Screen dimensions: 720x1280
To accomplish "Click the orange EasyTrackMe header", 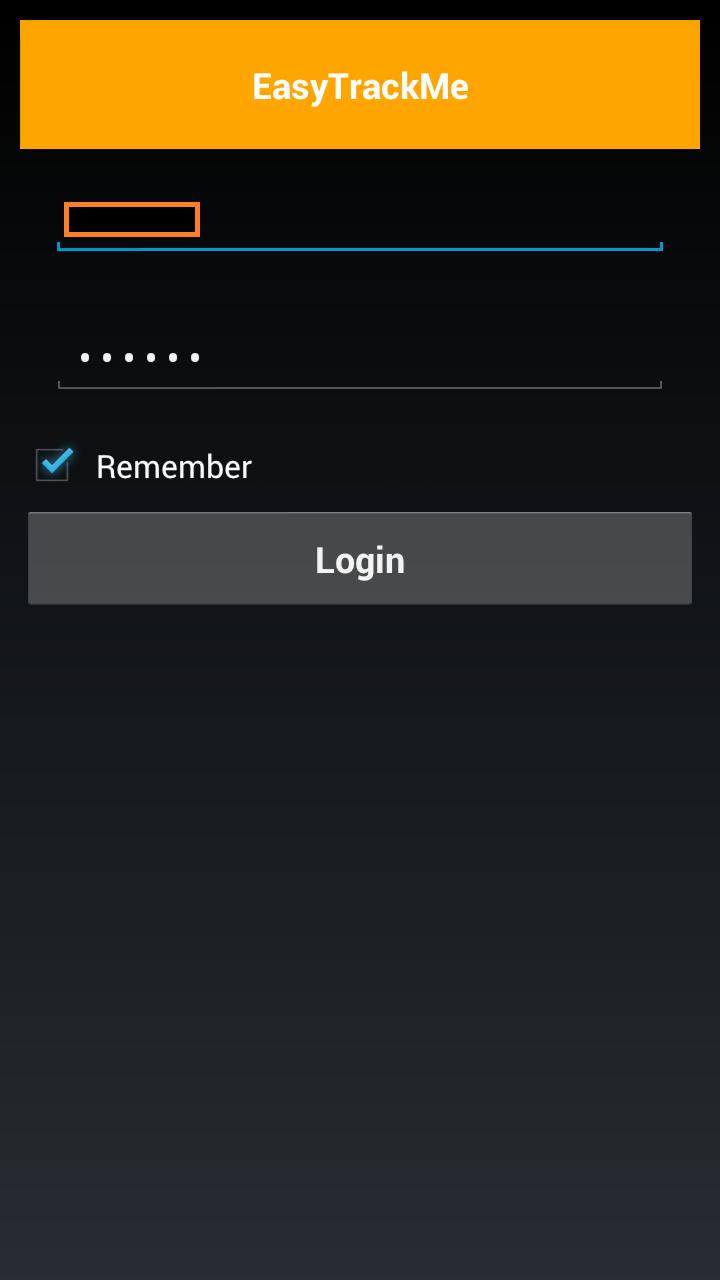I will [x=360, y=85].
